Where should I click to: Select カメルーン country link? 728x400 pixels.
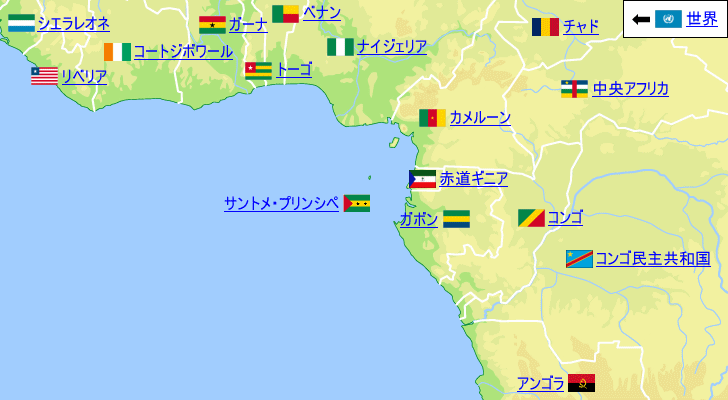480,118
